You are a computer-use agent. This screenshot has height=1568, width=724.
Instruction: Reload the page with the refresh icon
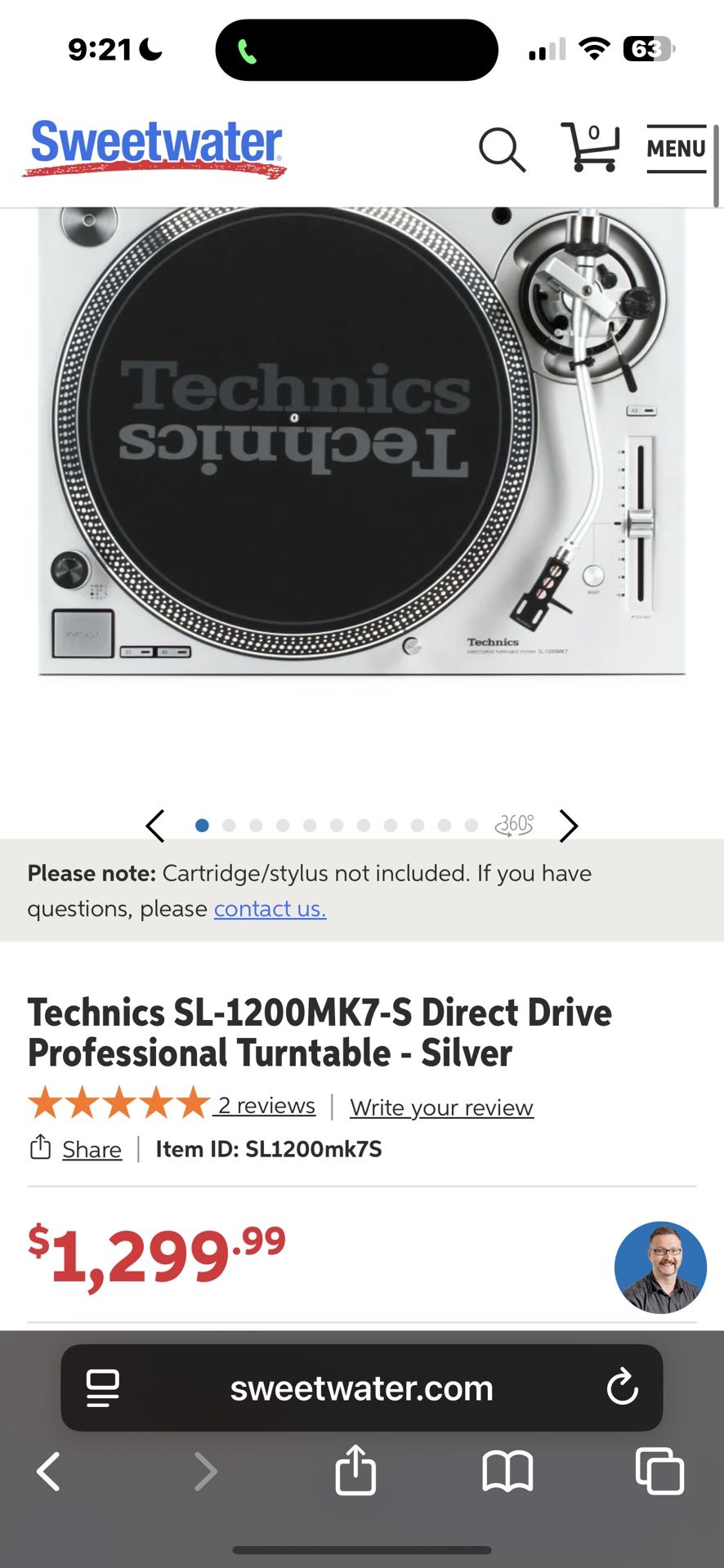(623, 1387)
